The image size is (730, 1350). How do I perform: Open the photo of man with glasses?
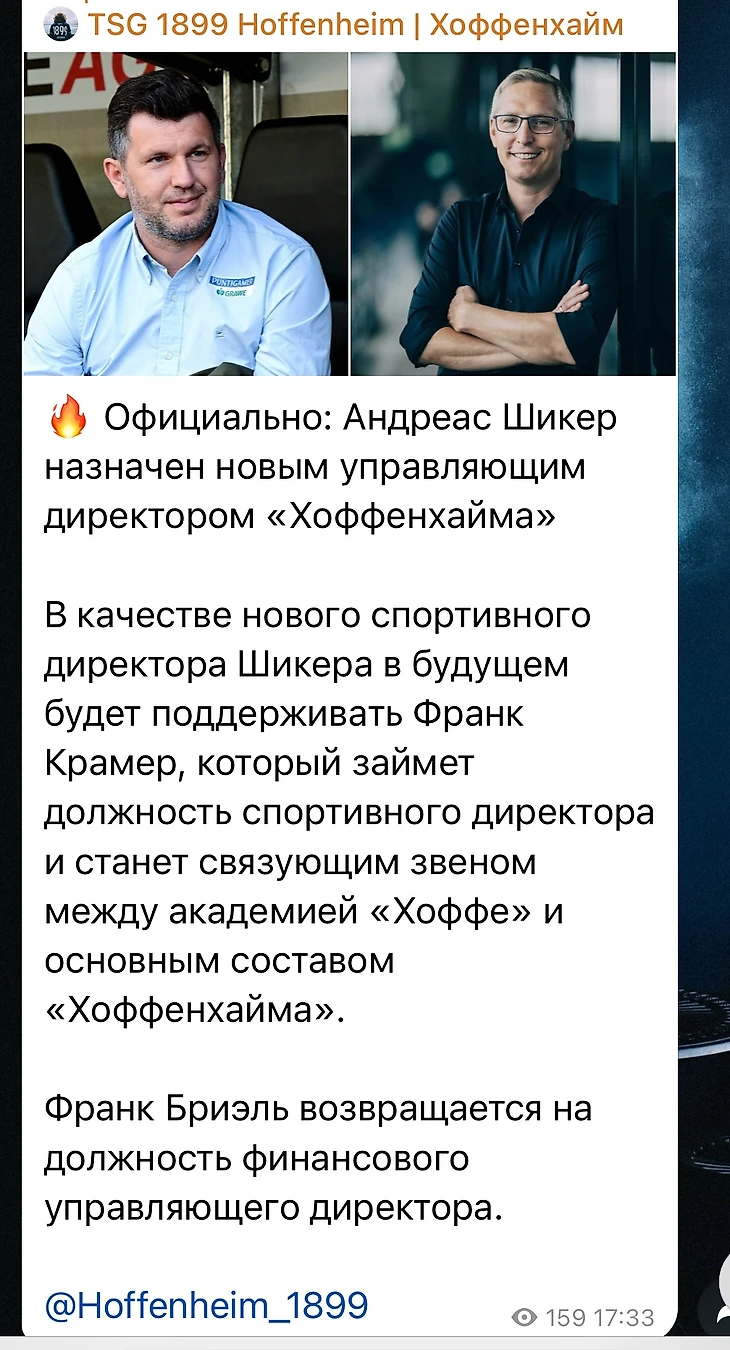coord(512,215)
